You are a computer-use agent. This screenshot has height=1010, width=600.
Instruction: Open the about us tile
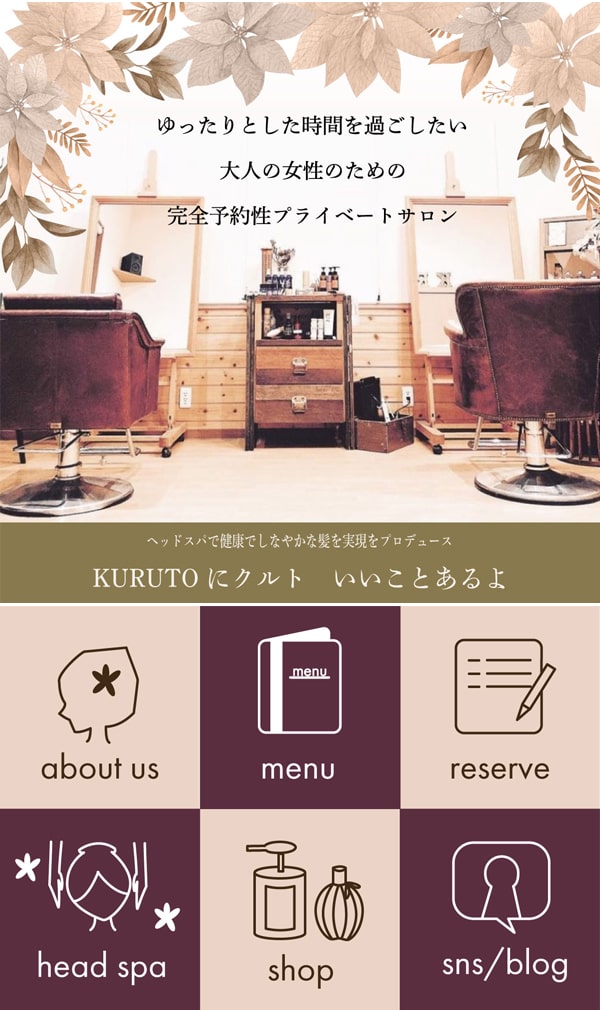click(x=100, y=707)
